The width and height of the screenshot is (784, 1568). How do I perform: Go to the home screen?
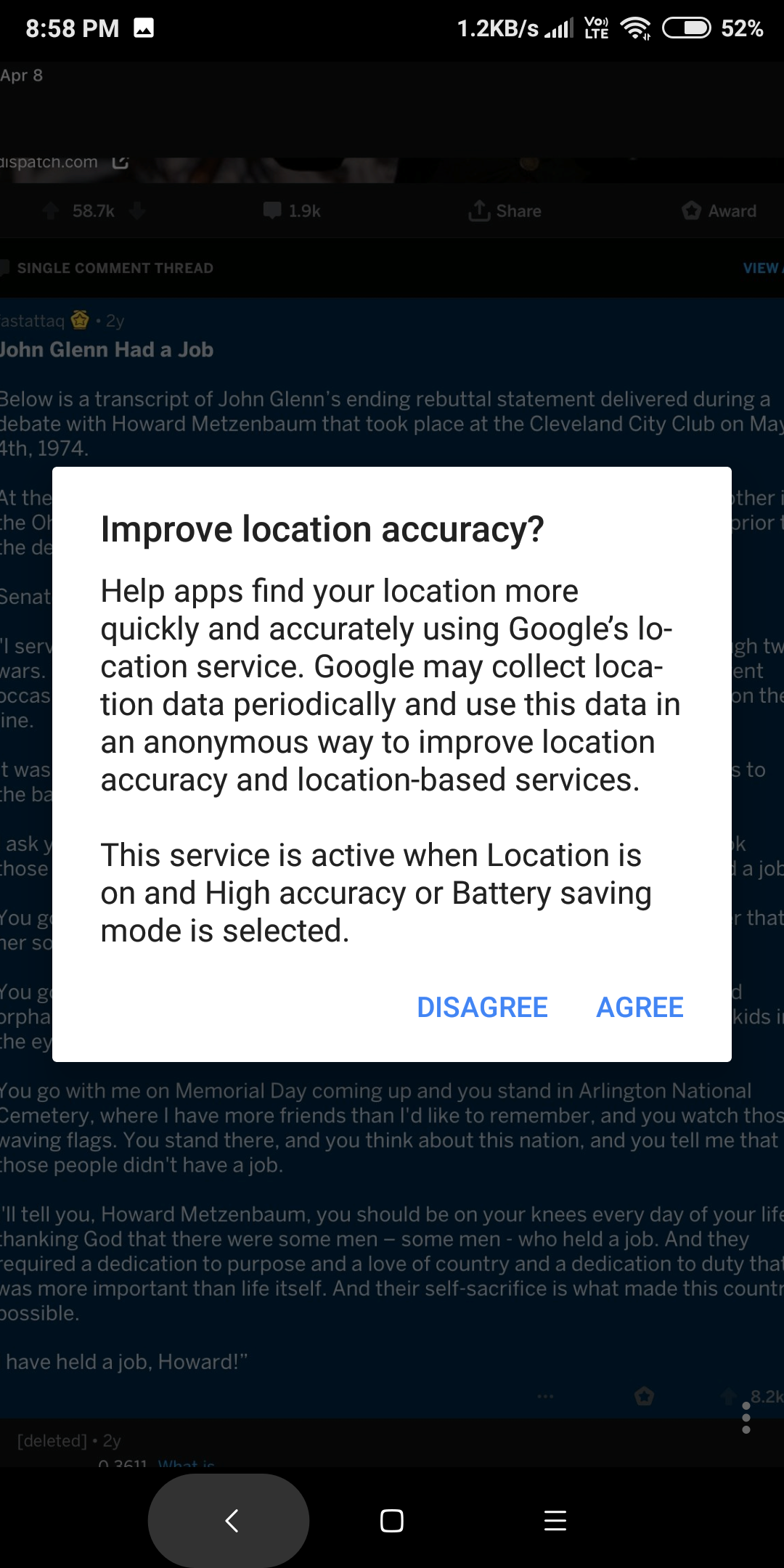point(392,1520)
